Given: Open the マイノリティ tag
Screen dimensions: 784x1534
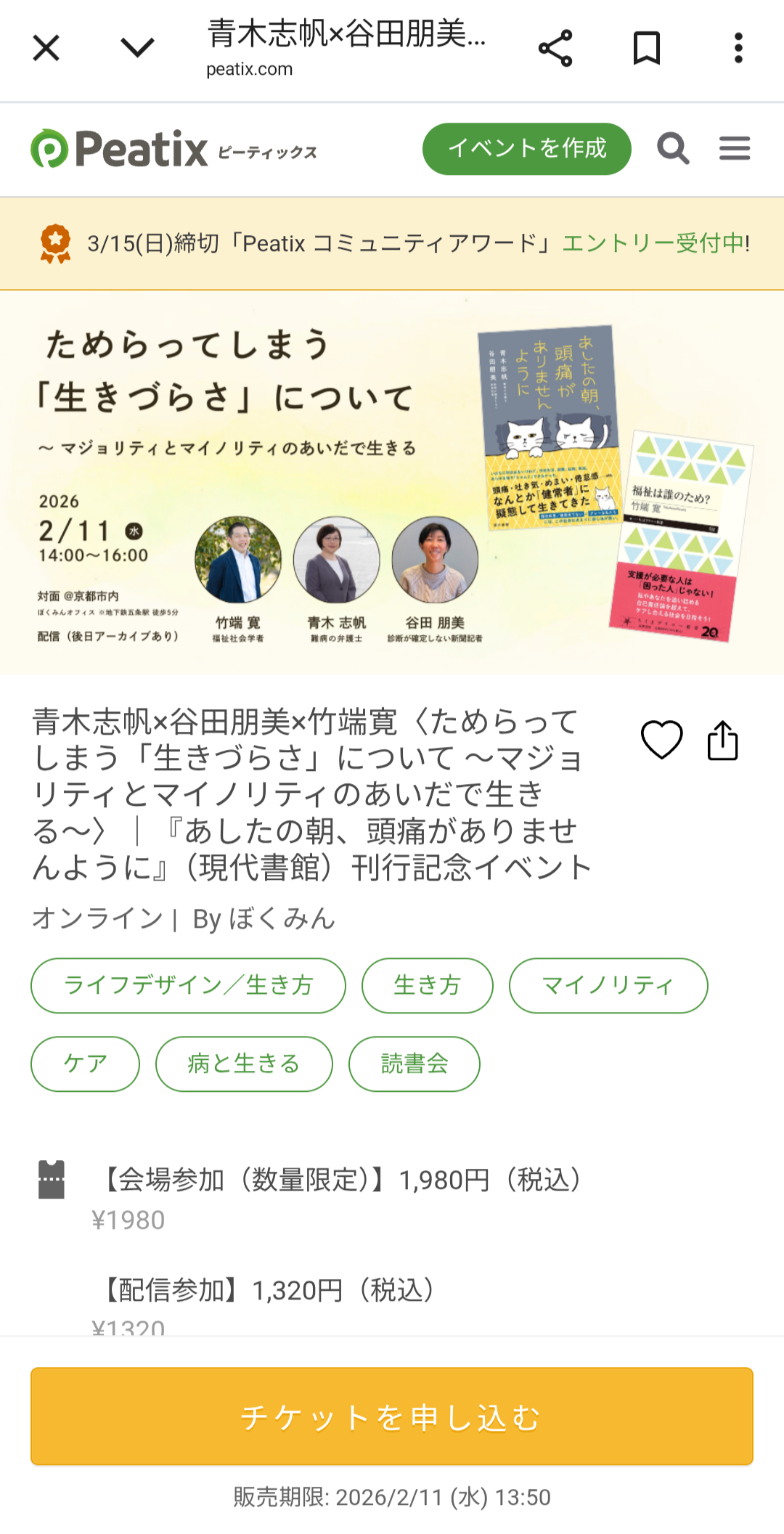Looking at the screenshot, I should 608,985.
